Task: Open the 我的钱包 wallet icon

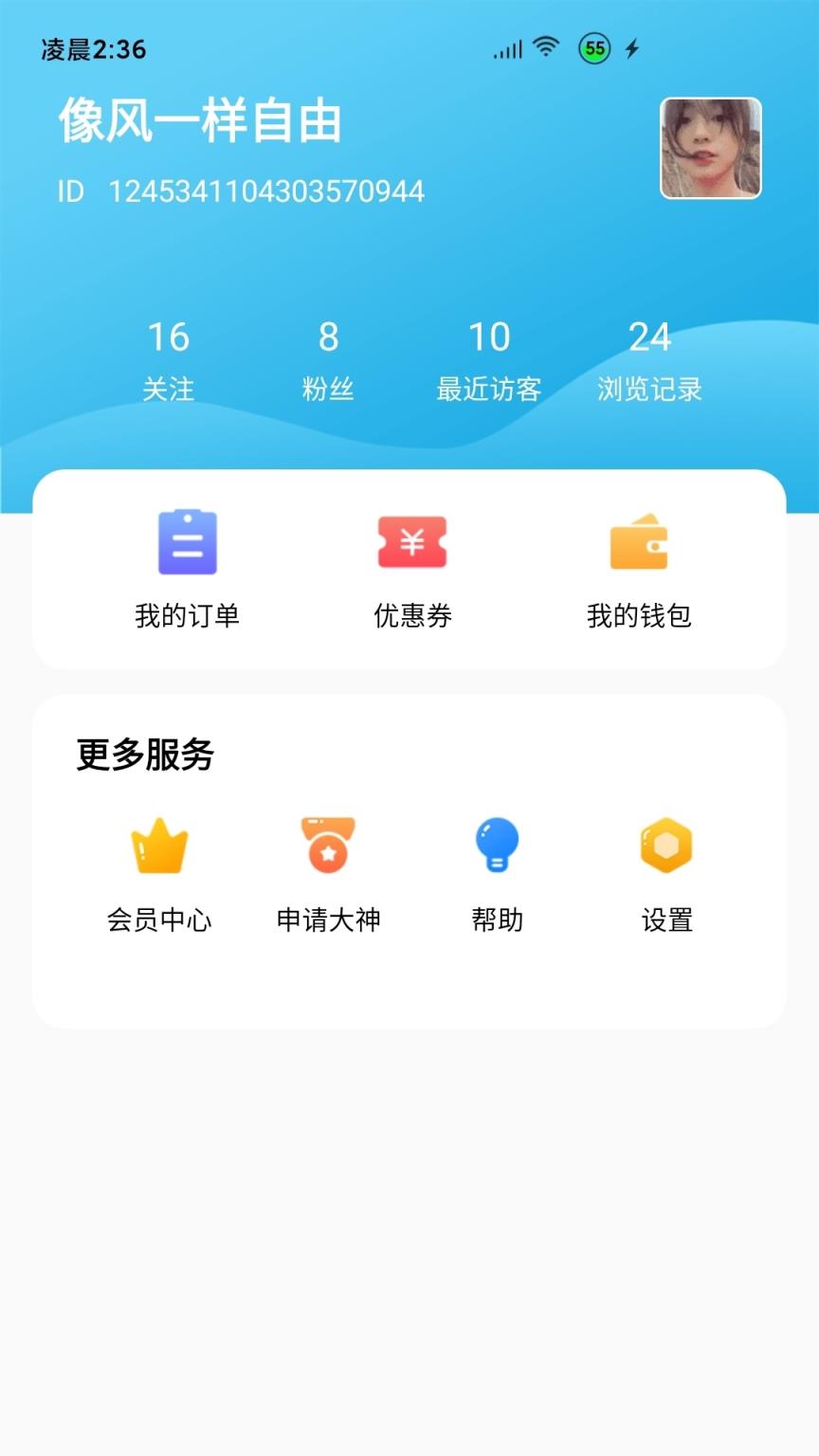Action: click(x=638, y=540)
